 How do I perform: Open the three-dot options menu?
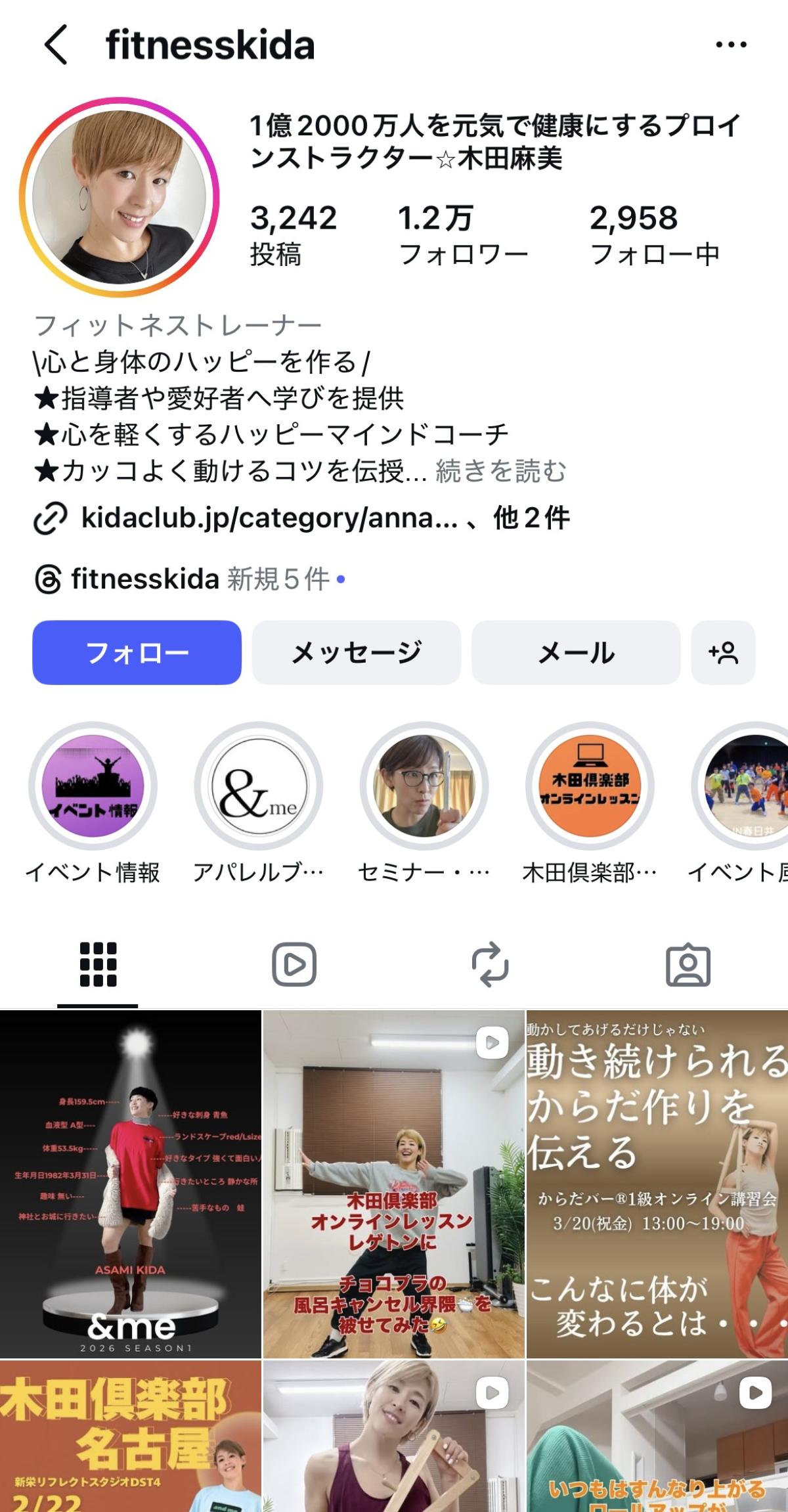tap(731, 45)
